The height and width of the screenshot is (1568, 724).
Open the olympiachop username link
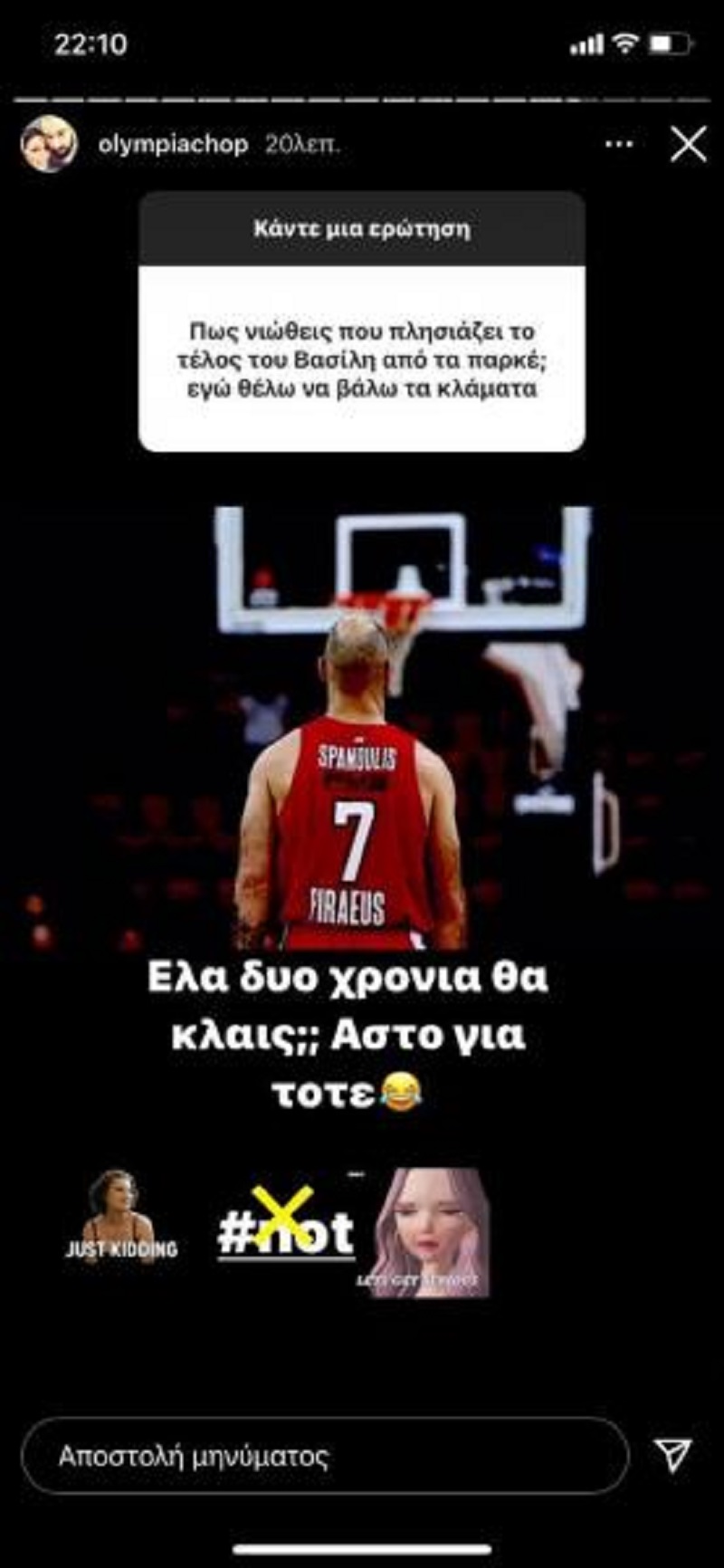172,145
